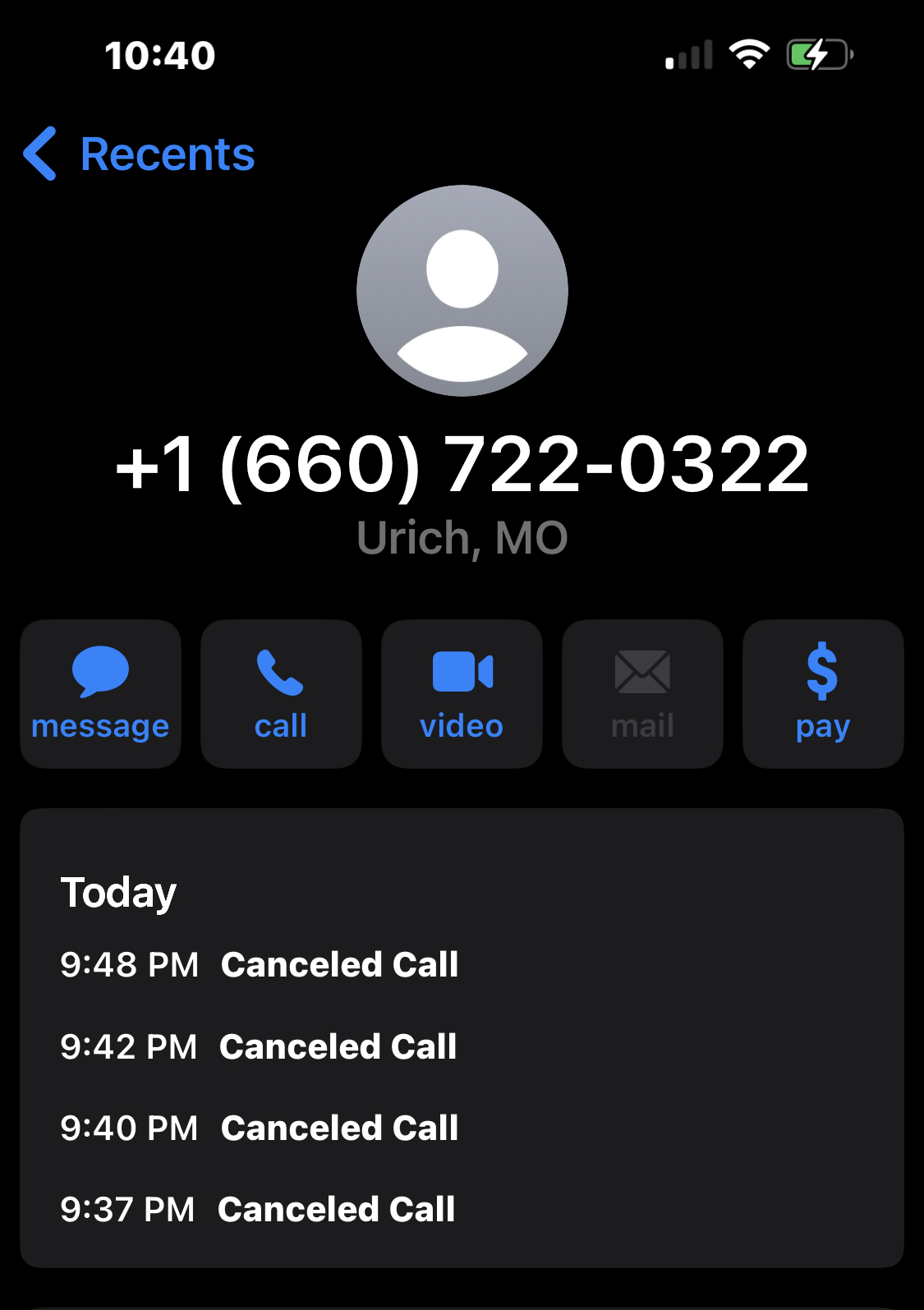Go back to Recents
The width and height of the screenshot is (924, 1310).
click(140, 154)
